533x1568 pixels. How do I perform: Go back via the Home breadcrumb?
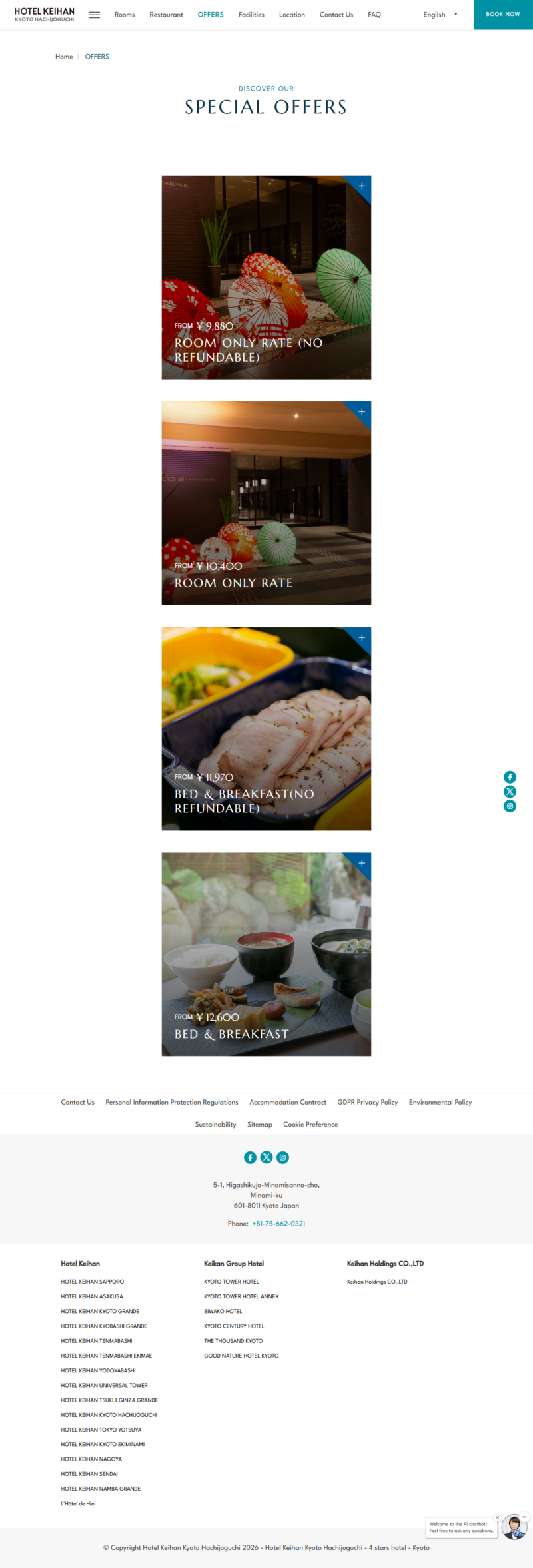pyautogui.click(x=64, y=57)
